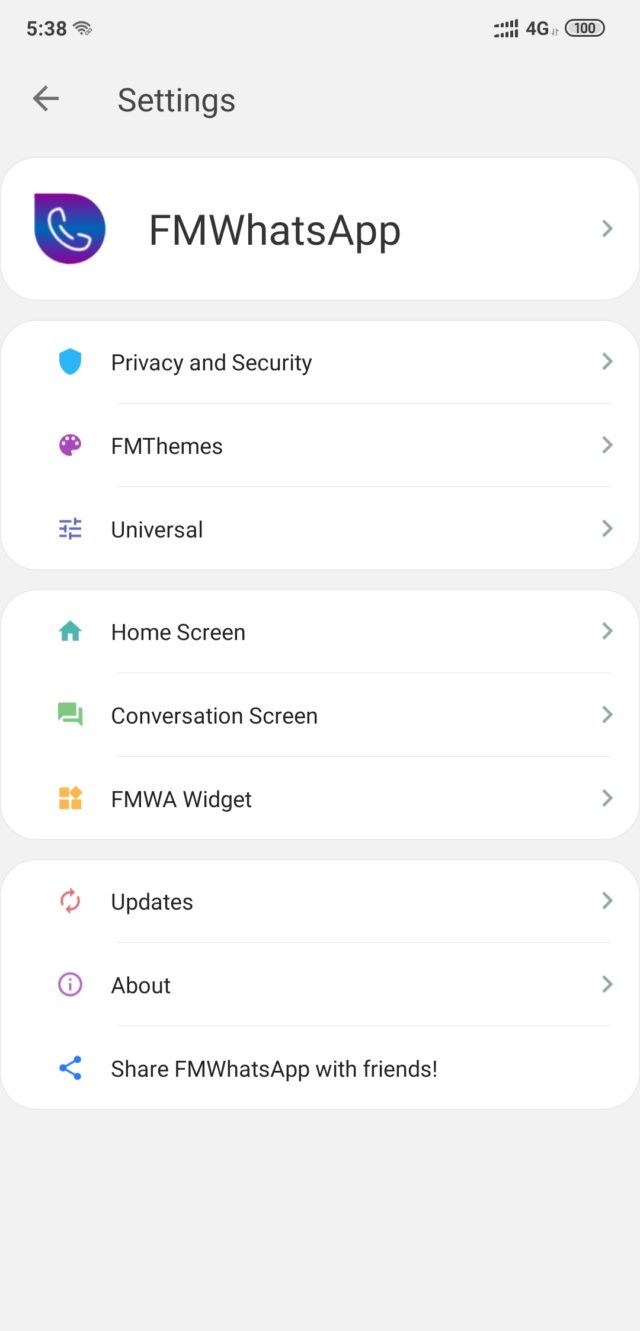Go back from the Settings screen
The width and height of the screenshot is (640, 1331).
[46, 98]
